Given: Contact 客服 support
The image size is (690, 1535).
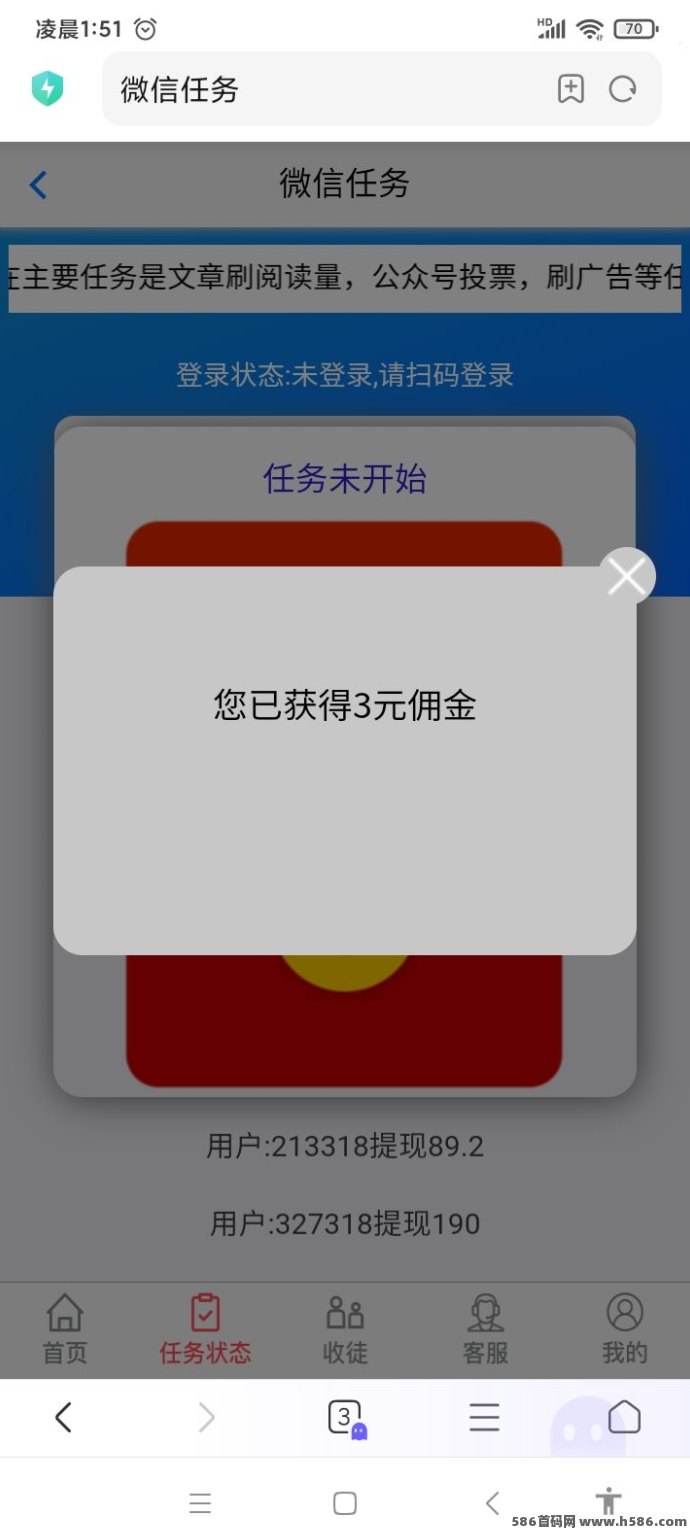Looking at the screenshot, I should click(485, 1328).
